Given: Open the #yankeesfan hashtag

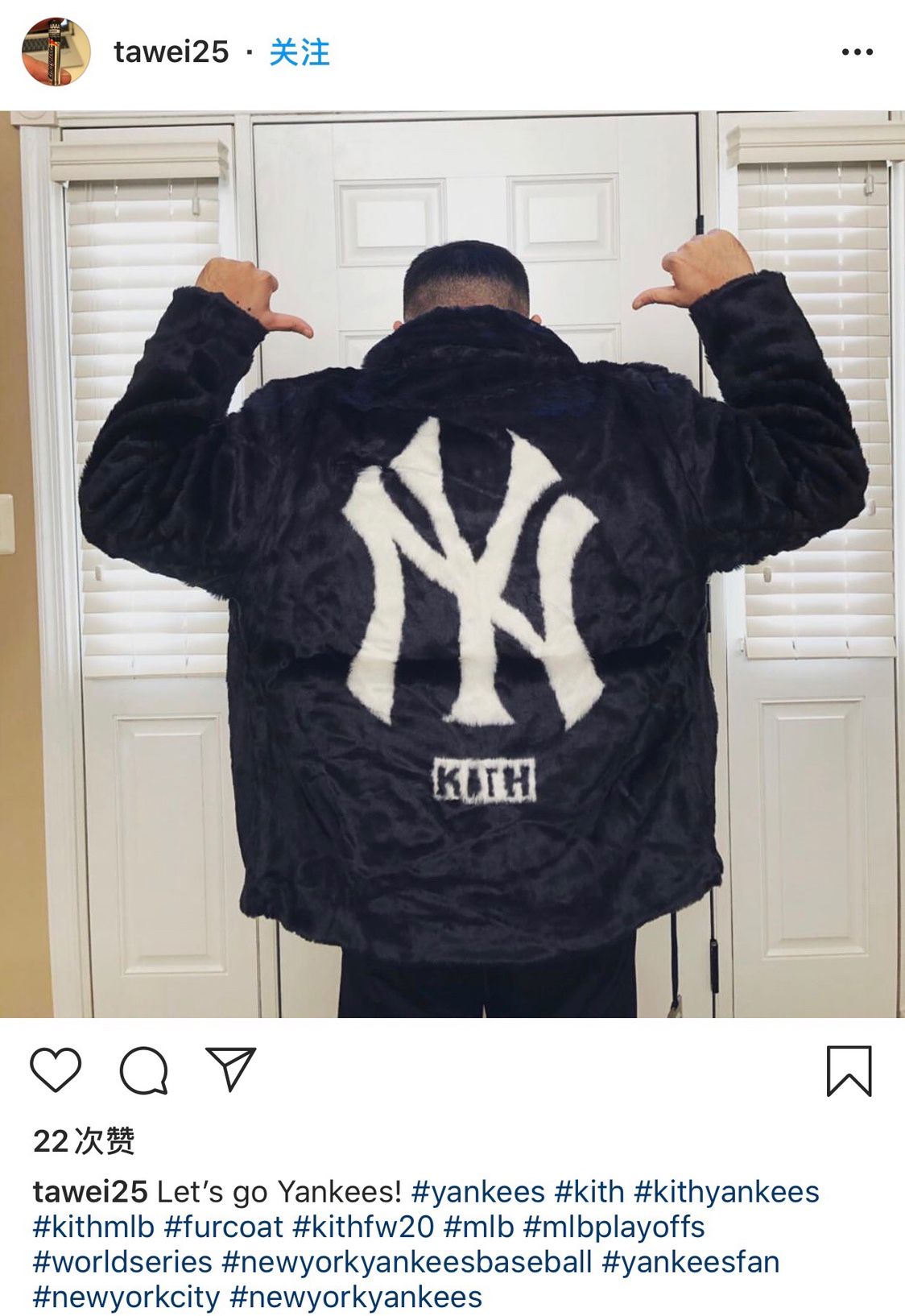Looking at the screenshot, I should pyautogui.click(x=691, y=1262).
